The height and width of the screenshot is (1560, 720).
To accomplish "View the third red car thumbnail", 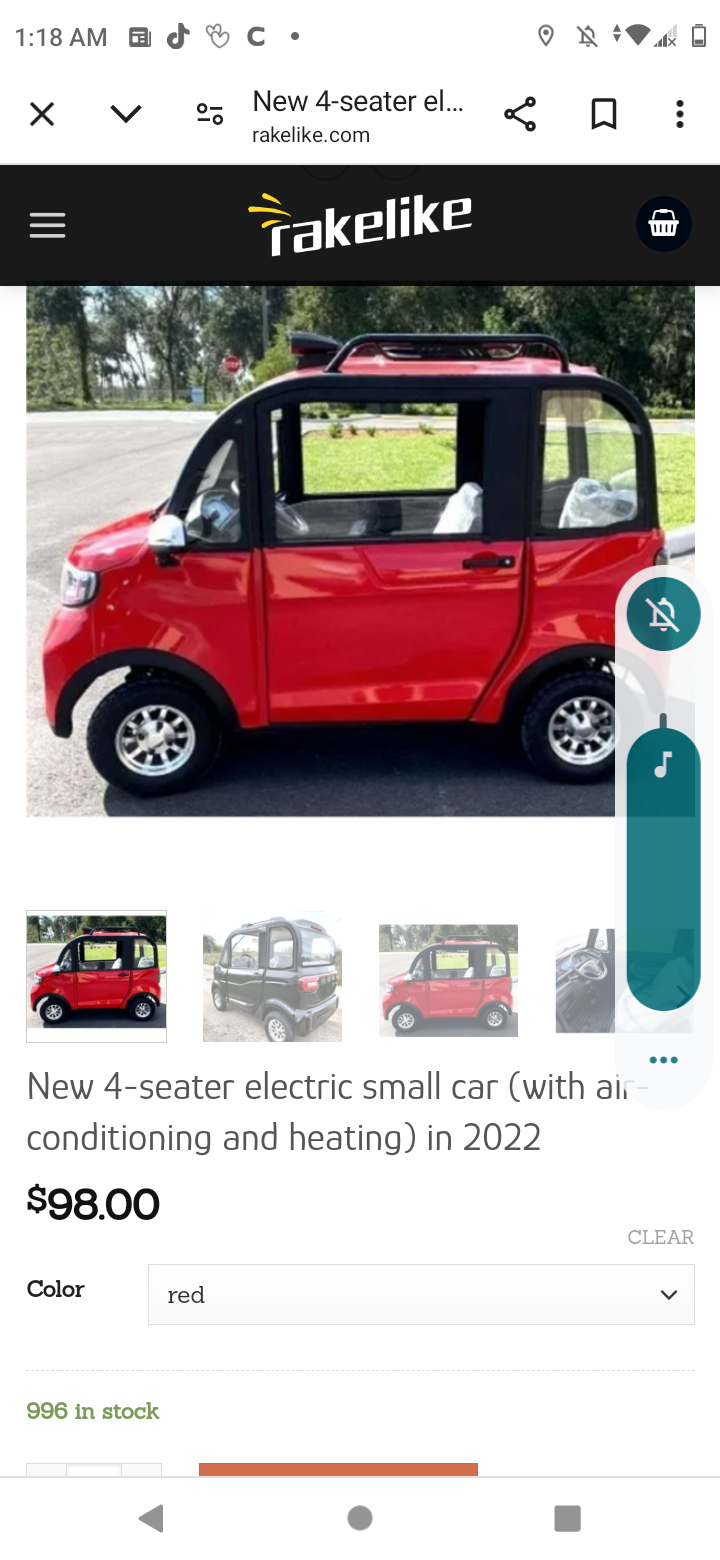I will [448, 980].
